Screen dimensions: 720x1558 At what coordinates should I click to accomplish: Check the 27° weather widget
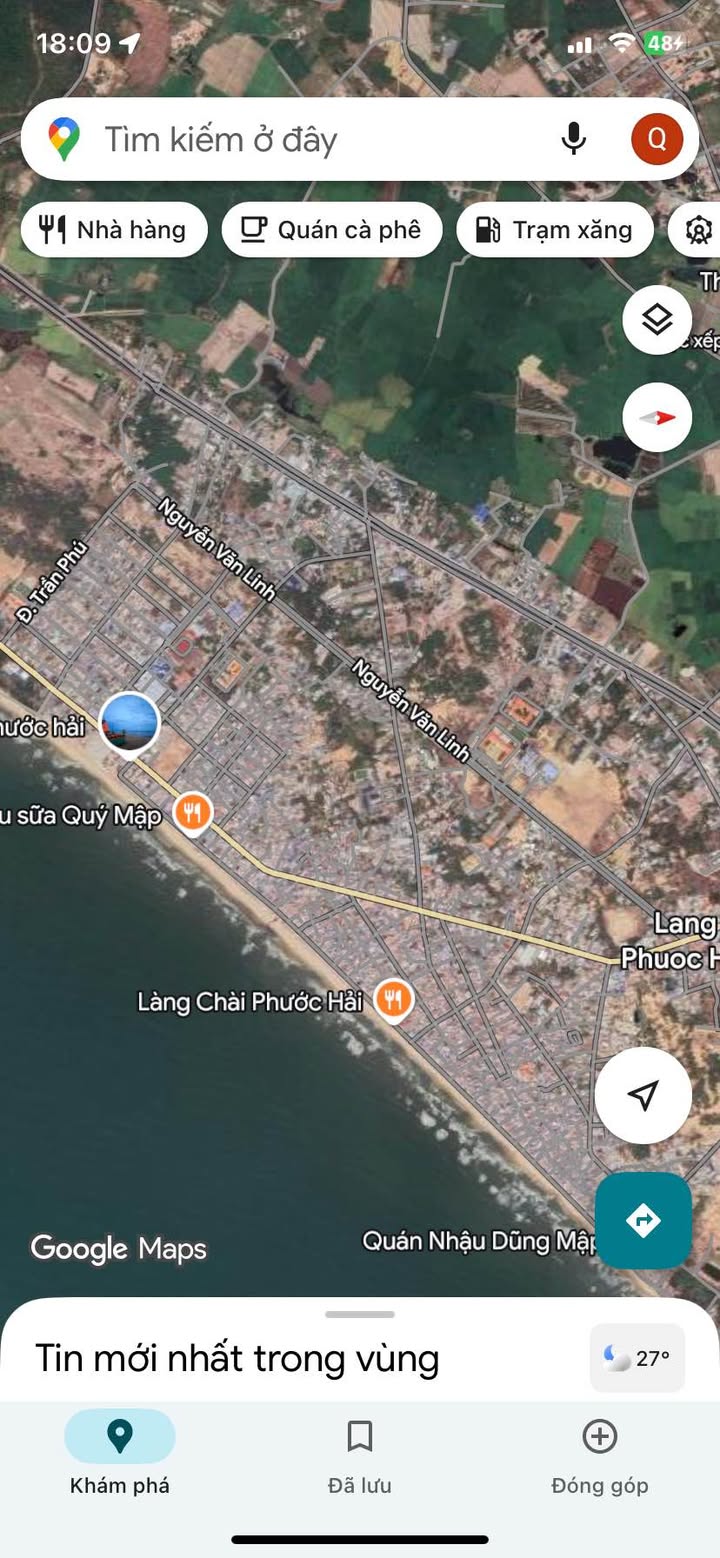[x=637, y=1358]
